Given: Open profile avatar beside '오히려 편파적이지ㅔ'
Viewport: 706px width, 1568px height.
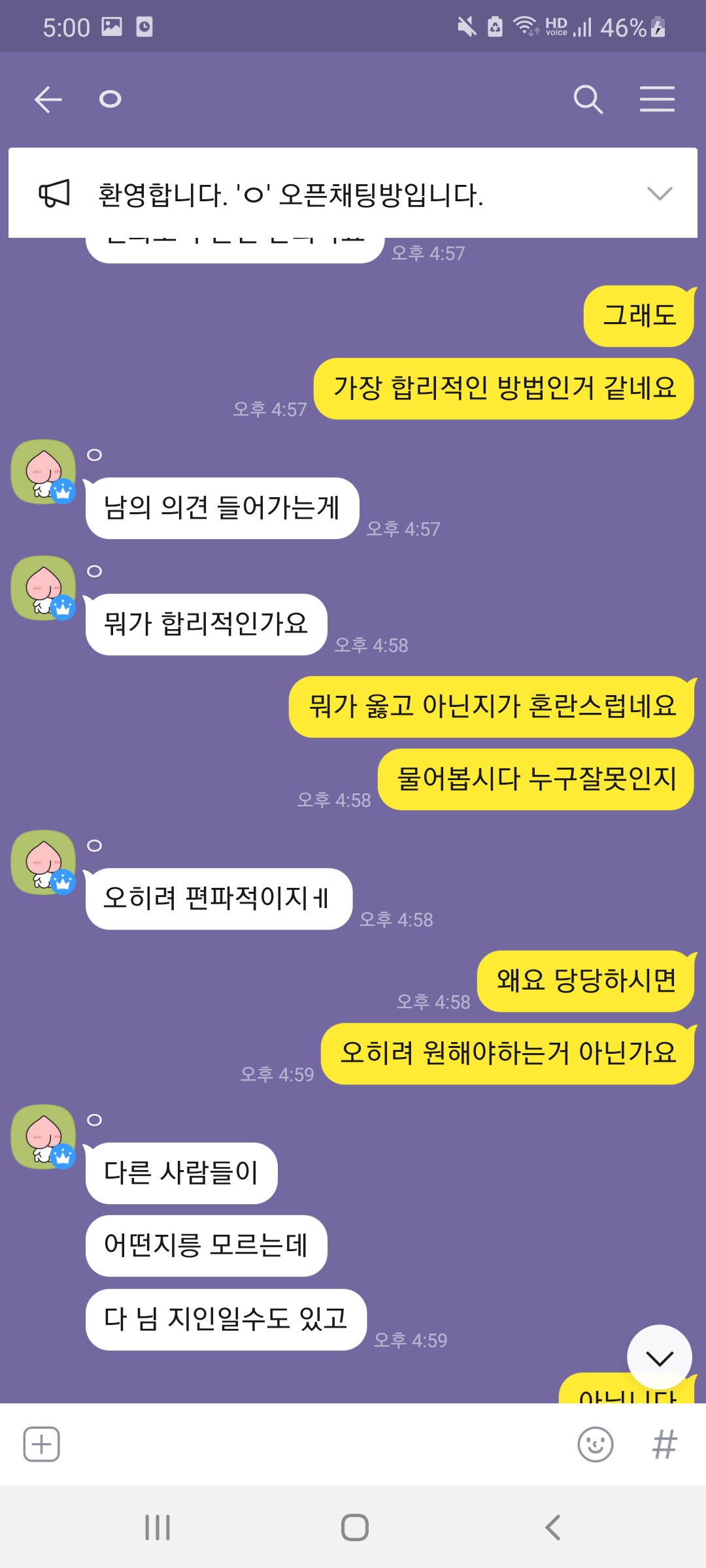Looking at the screenshot, I should pos(43,862).
